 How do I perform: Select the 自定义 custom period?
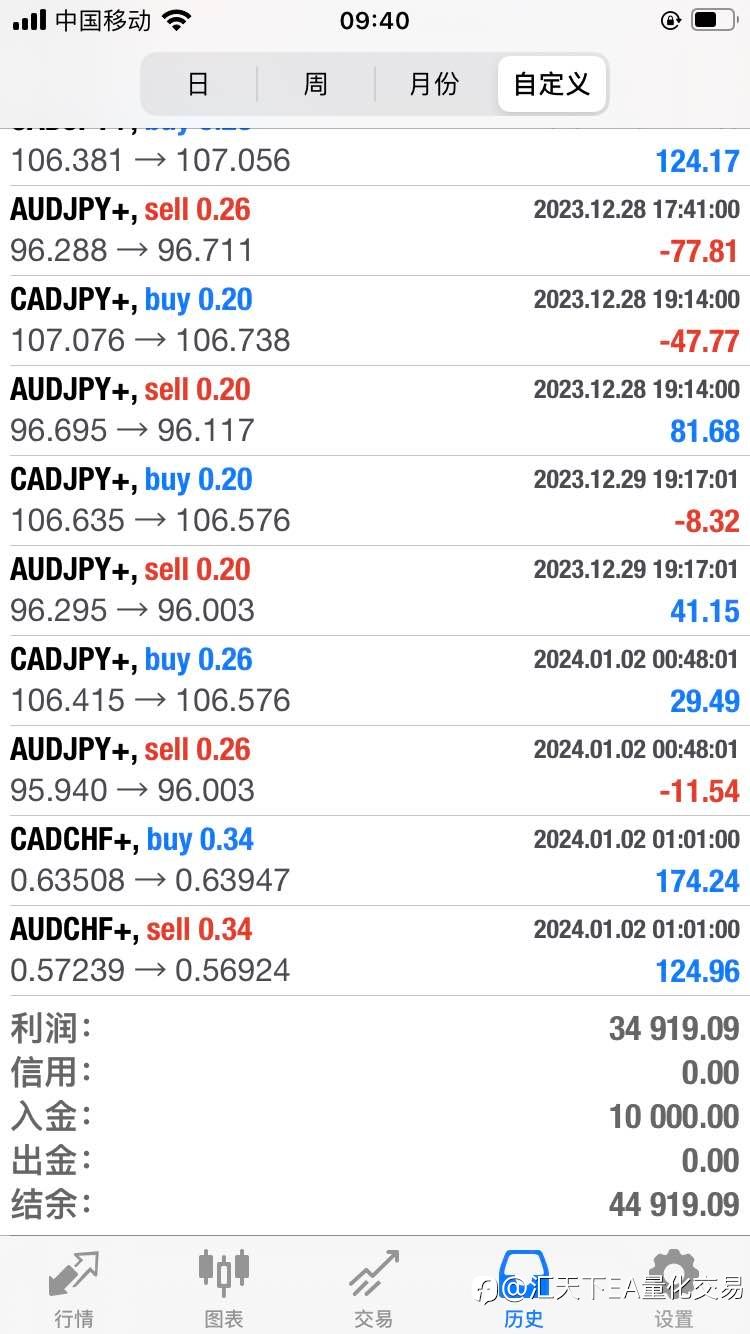551,84
